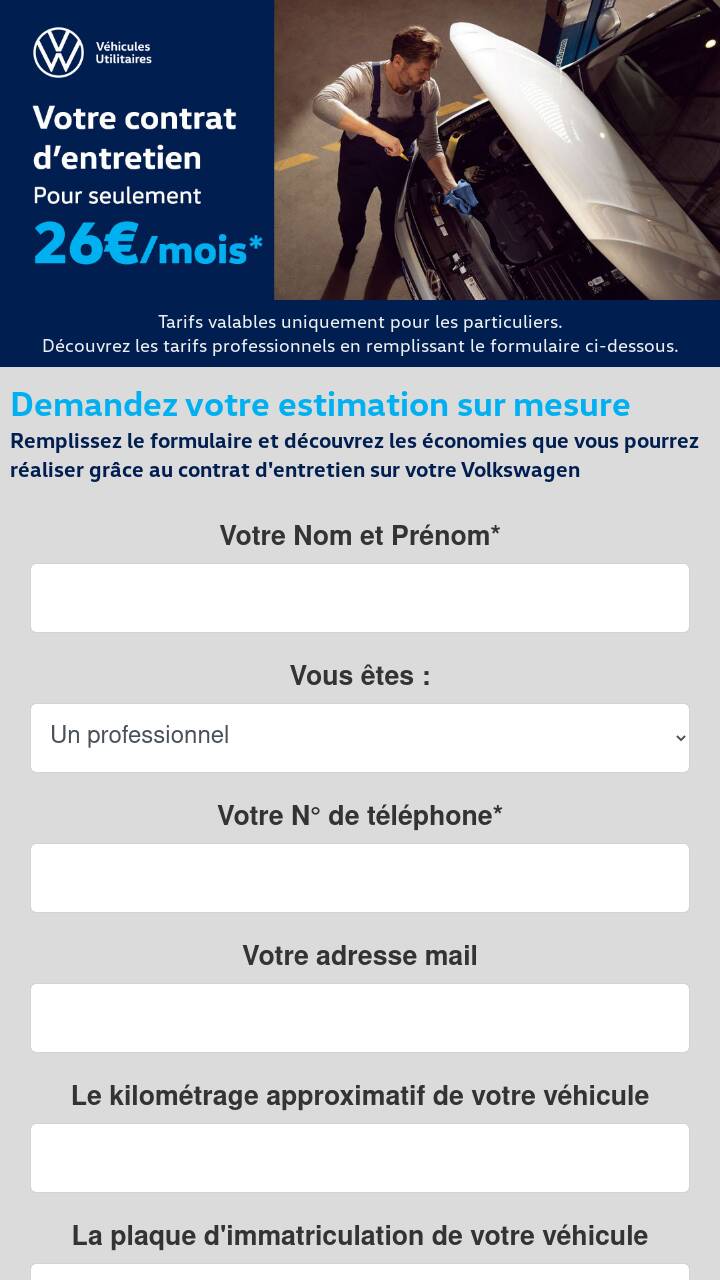Focus the Votre N° de téléphone field
Screen dimensions: 720x1280
(360, 878)
